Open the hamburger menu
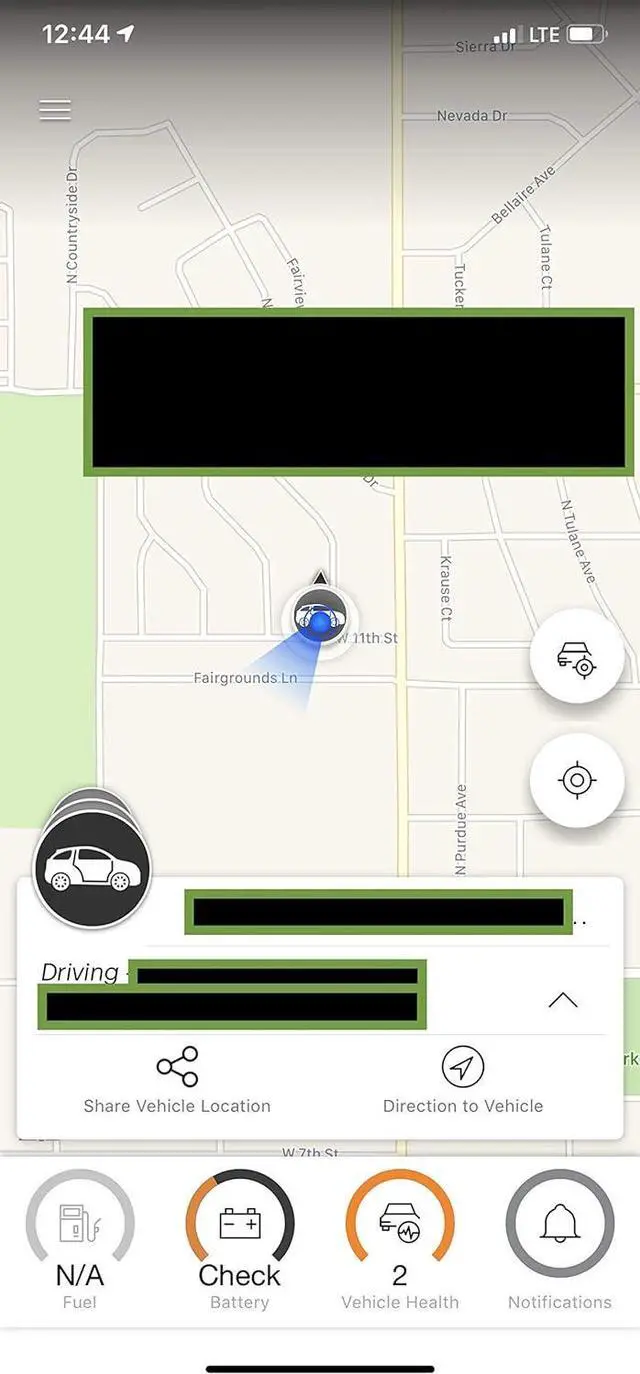This screenshot has width=640, height=1374. (55, 110)
